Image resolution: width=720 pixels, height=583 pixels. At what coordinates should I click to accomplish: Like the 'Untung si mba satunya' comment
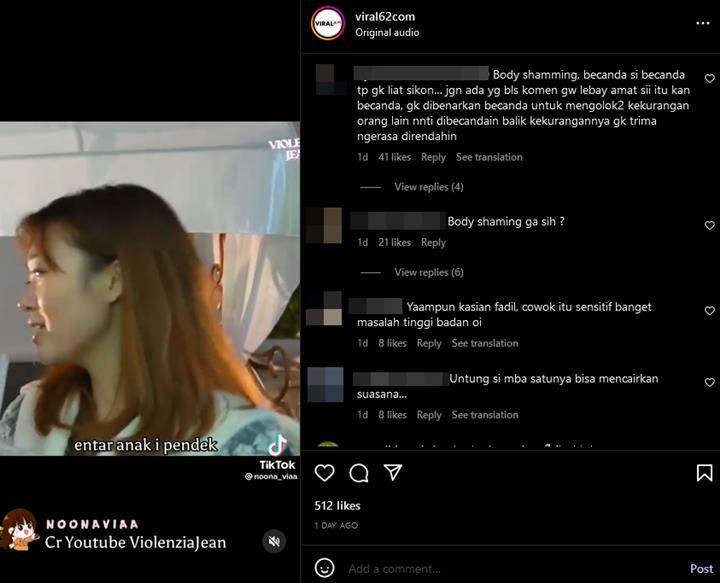pyautogui.click(x=710, y=383)
